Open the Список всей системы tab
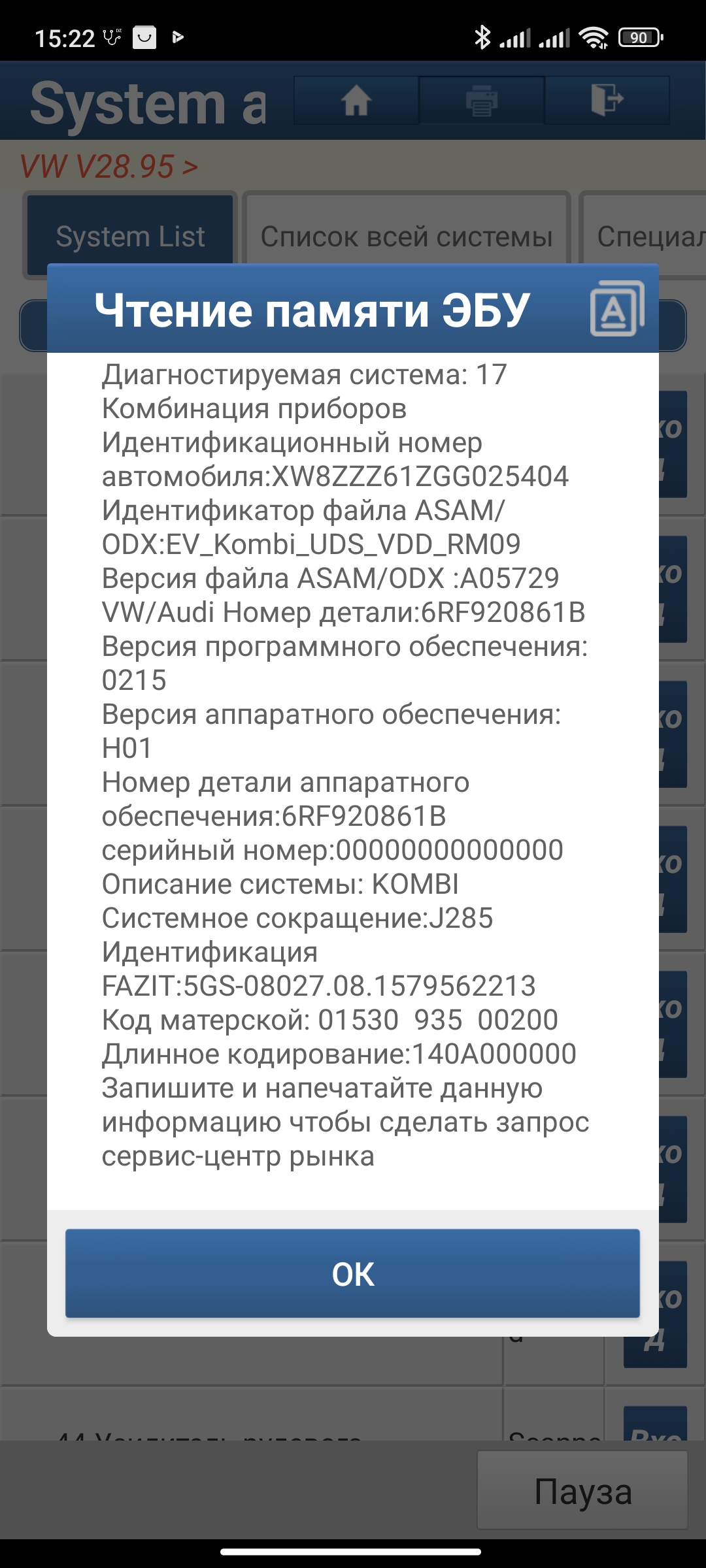Screen dimensions: 706x1568 [406, 236]
